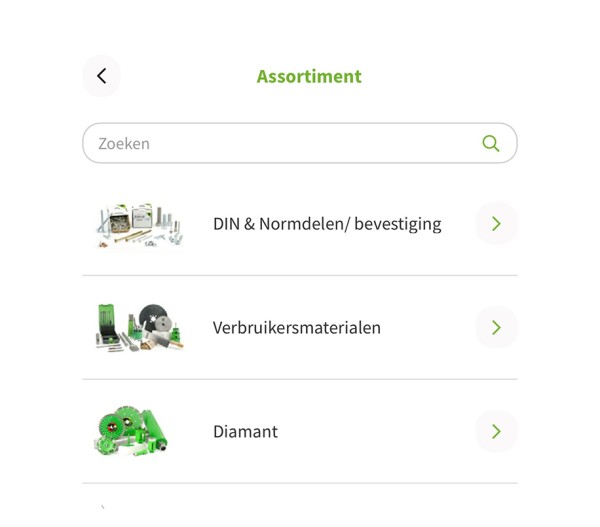Open the Verbruikersmaterialen category
Image resolution: width=600 pixels, height=527 pixels.
pyautogui.click(x=297, y=328)
